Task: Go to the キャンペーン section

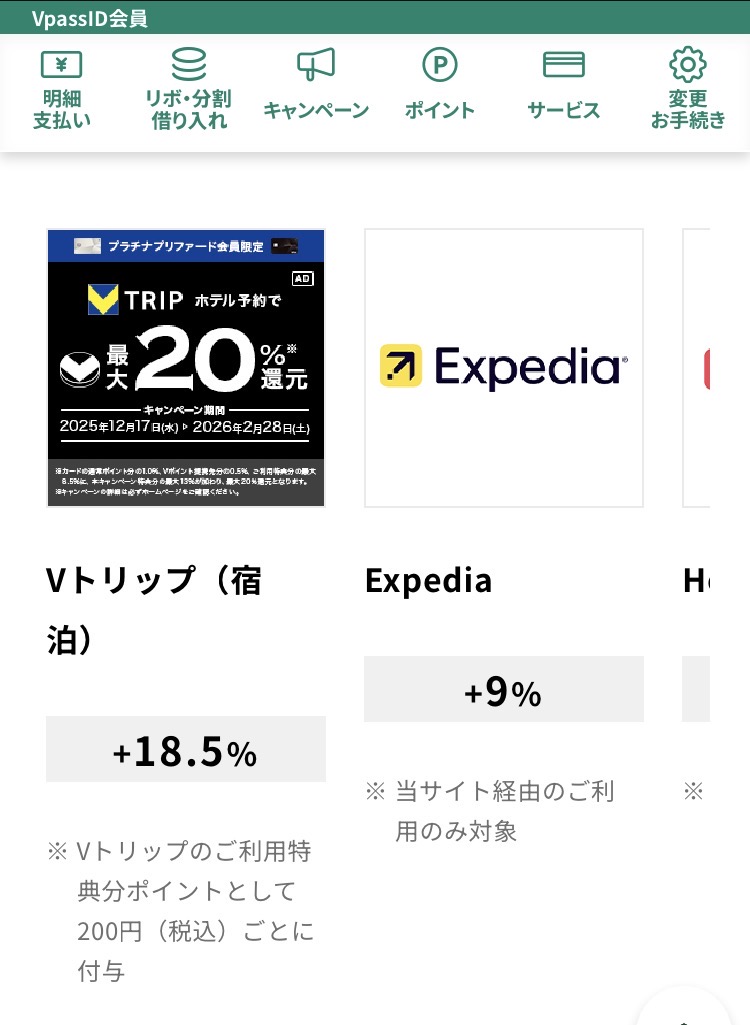Action: pos(316,90)
